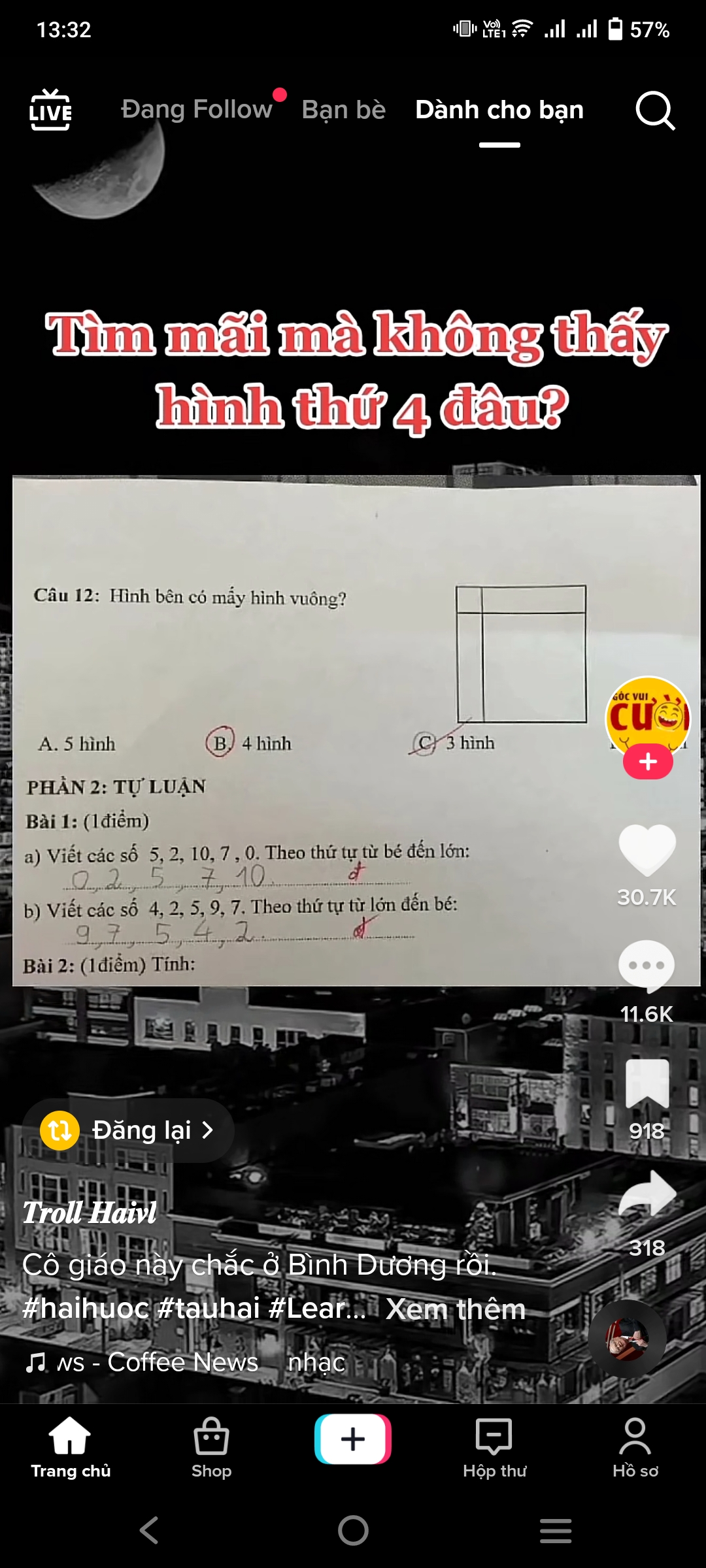Create a new video with plus button
Viewport: 706px width, 1568px height.
(x=353, y=1439)
